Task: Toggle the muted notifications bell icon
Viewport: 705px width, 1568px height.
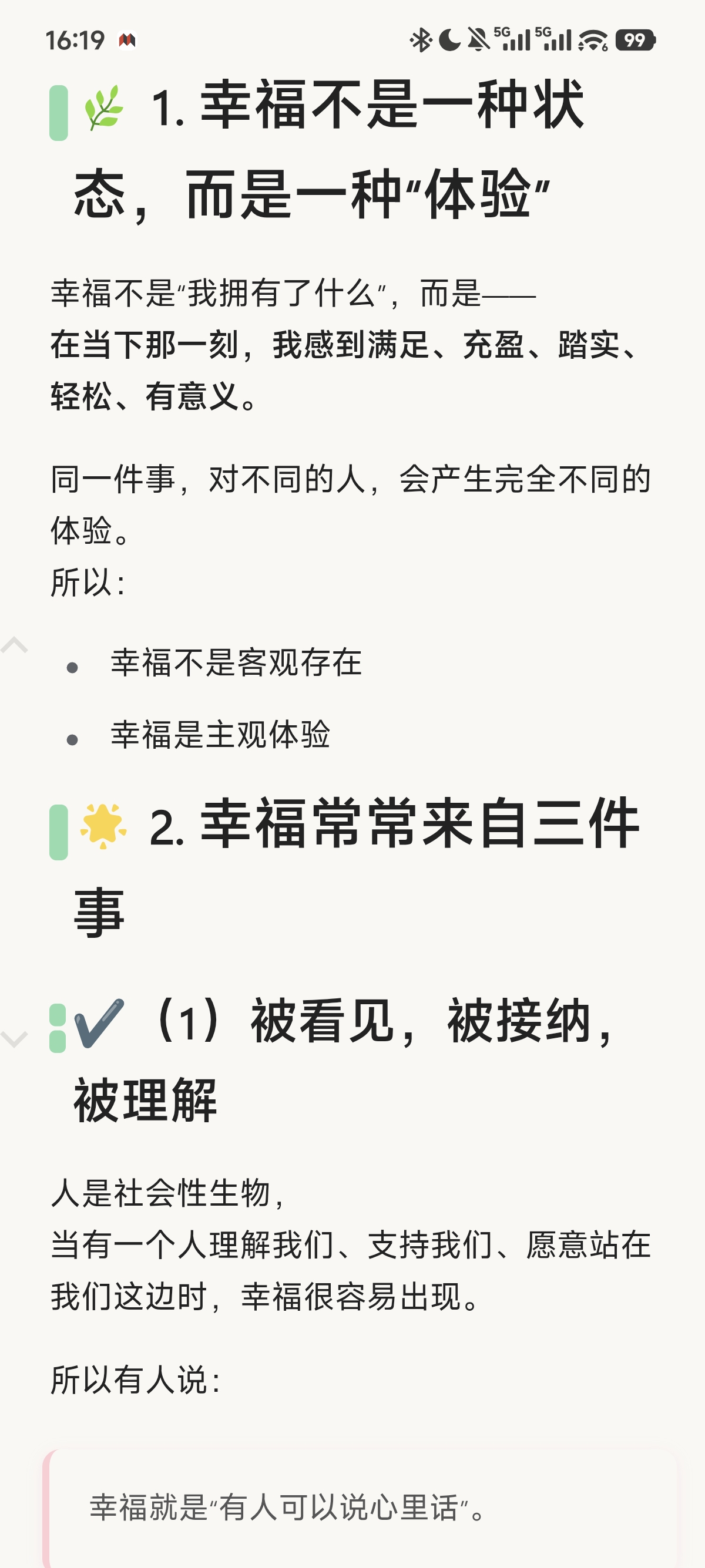Action: click(x=479, y=40)
